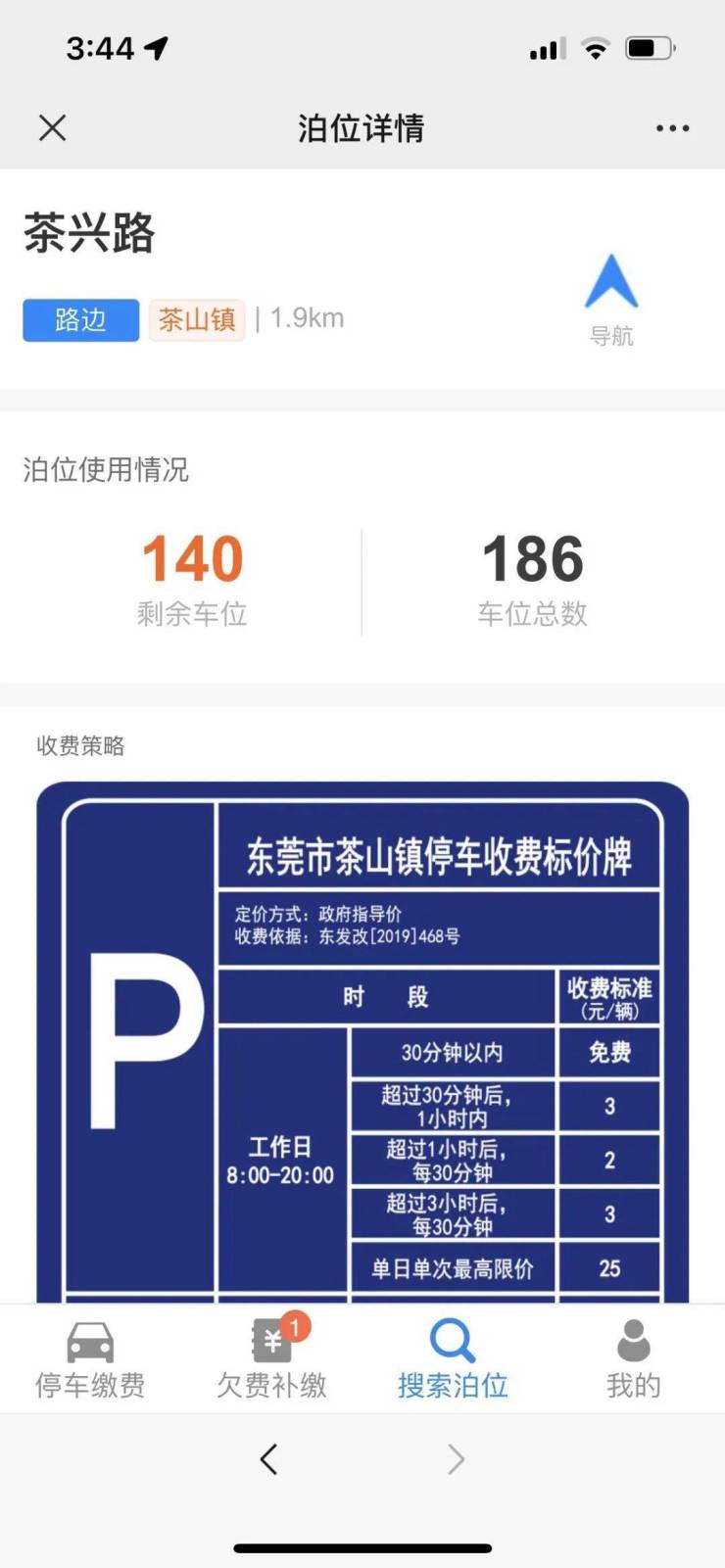Close the 泊位详情 page

point(53,127)
